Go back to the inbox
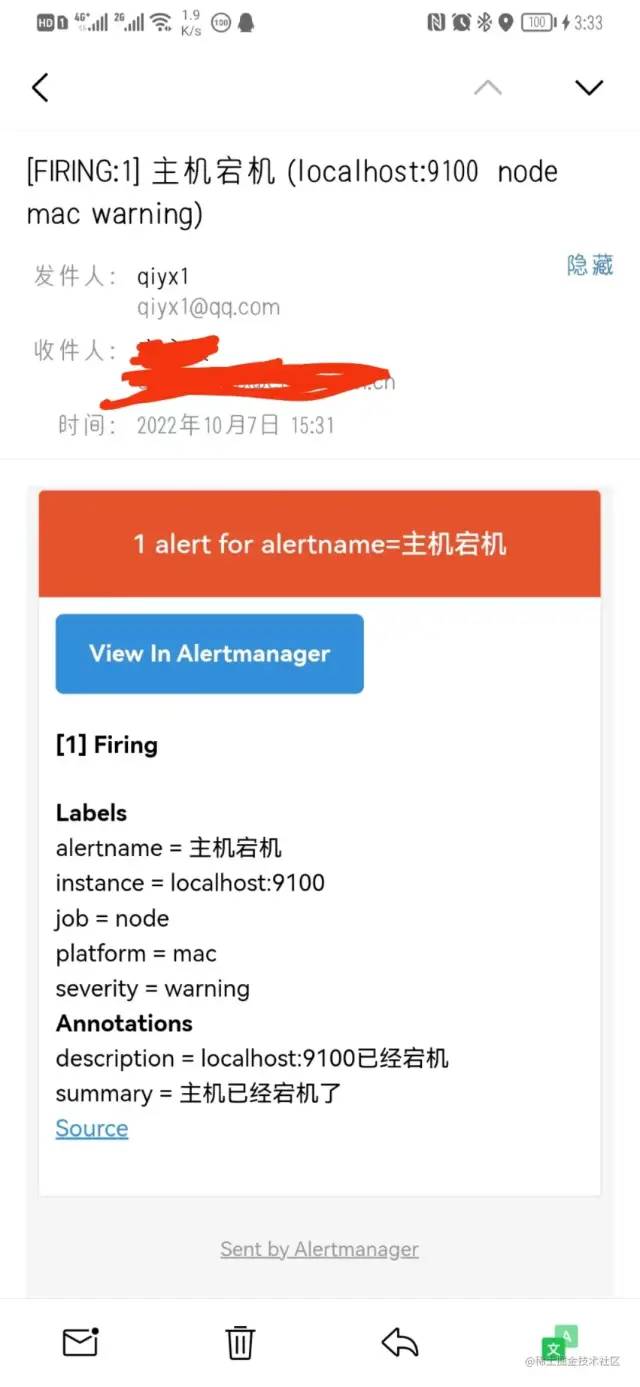Image resolution: width=640 pixels, height=1387 pixels. [40, 88]
